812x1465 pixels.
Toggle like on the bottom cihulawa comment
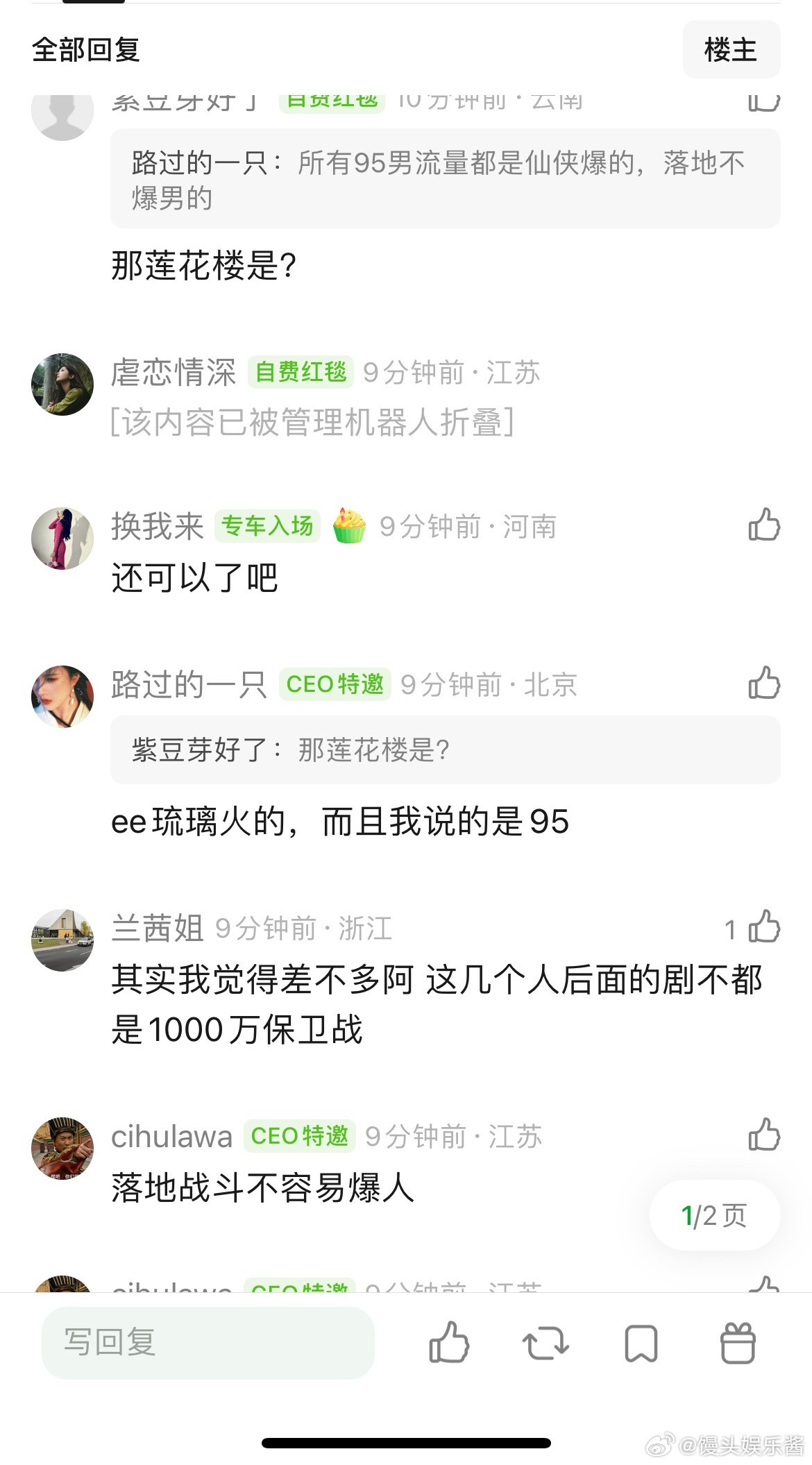(x=763, y=1287)
